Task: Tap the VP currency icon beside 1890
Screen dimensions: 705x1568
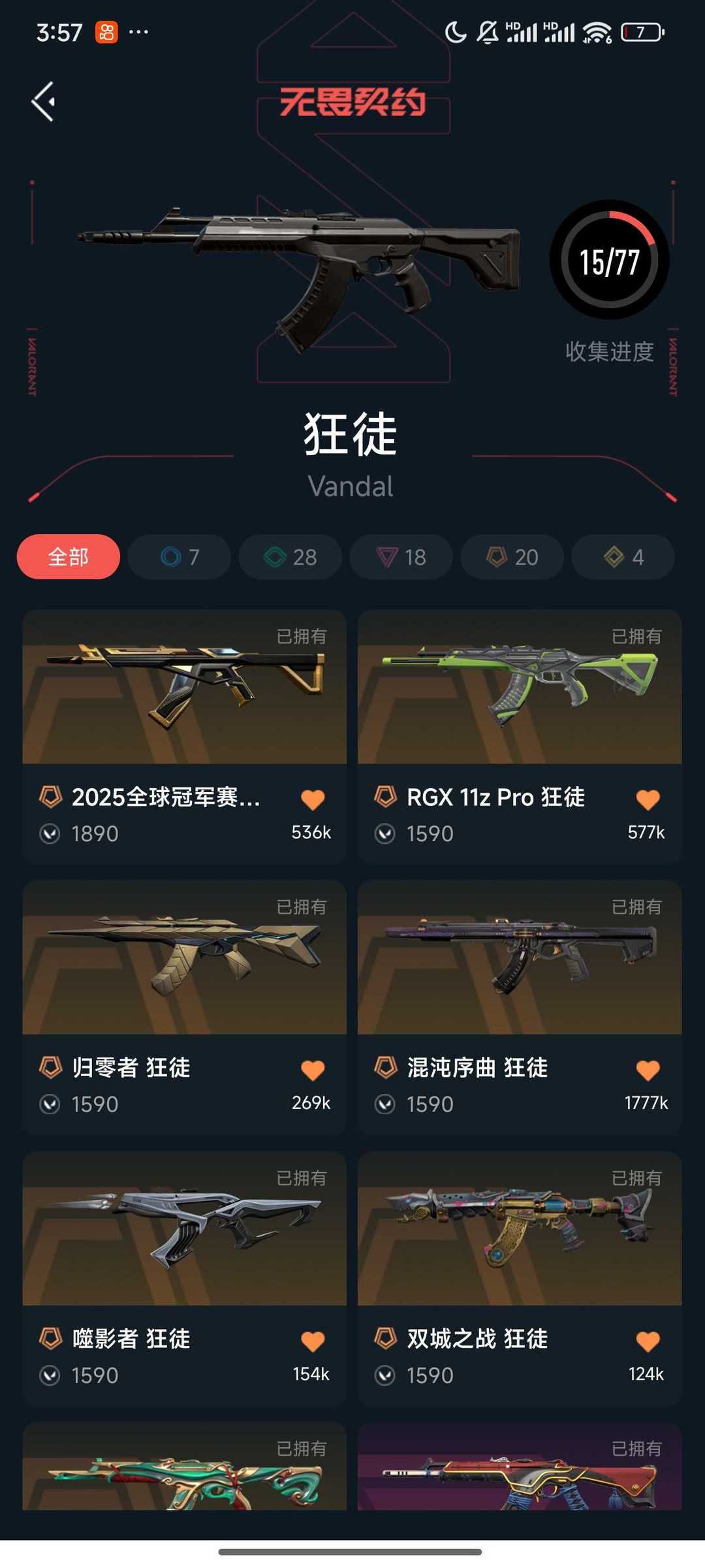Action: click(x=49, y=833)
